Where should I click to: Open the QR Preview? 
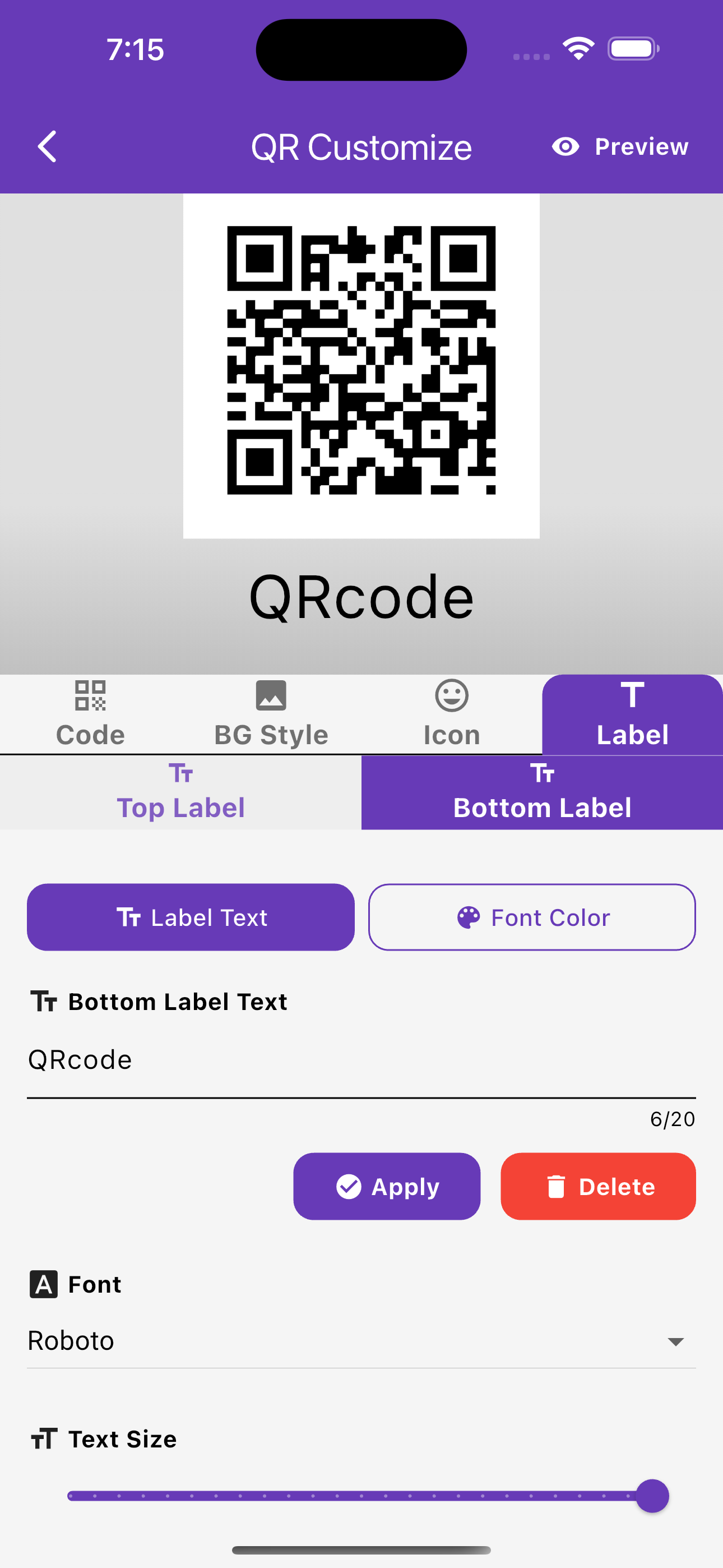coord(620,147)
